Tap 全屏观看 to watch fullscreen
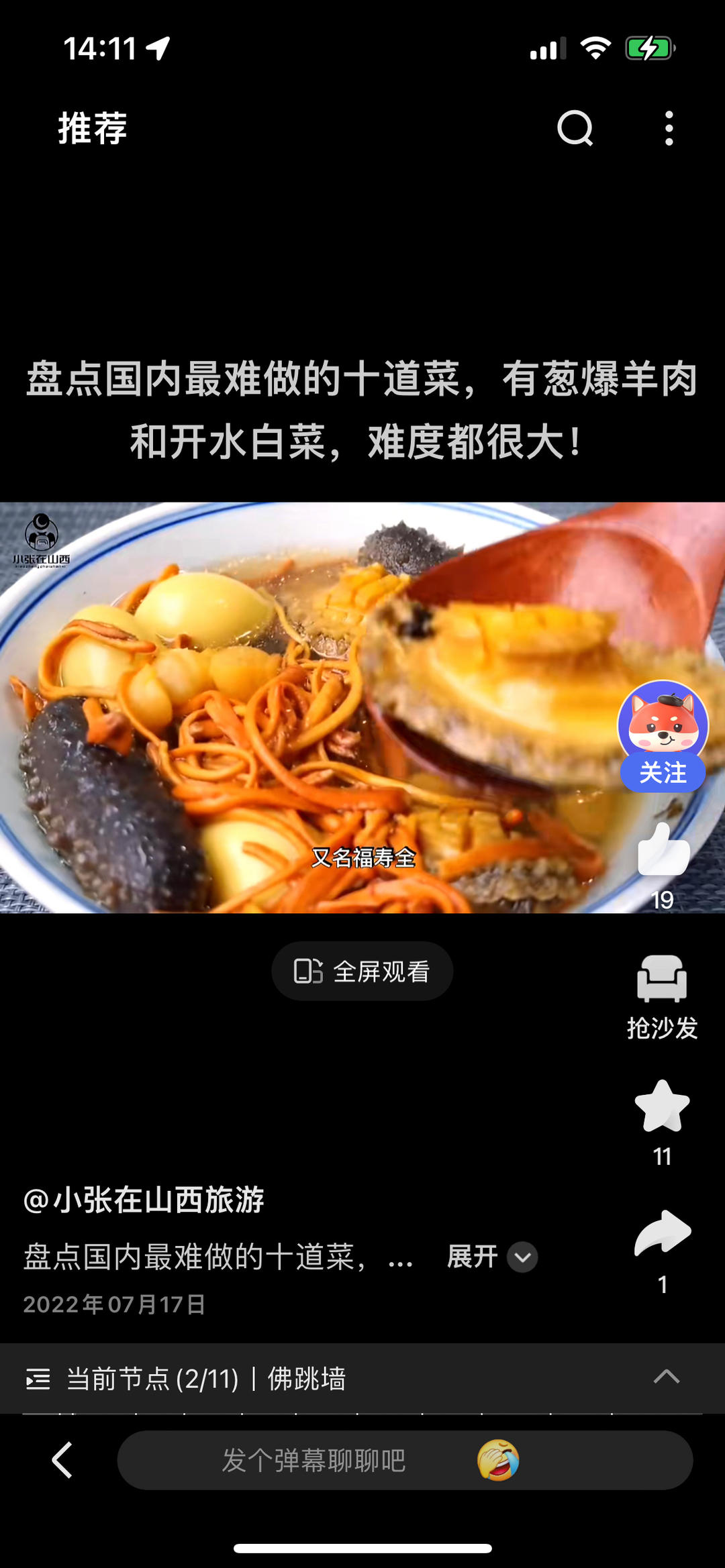 [362, 971]
